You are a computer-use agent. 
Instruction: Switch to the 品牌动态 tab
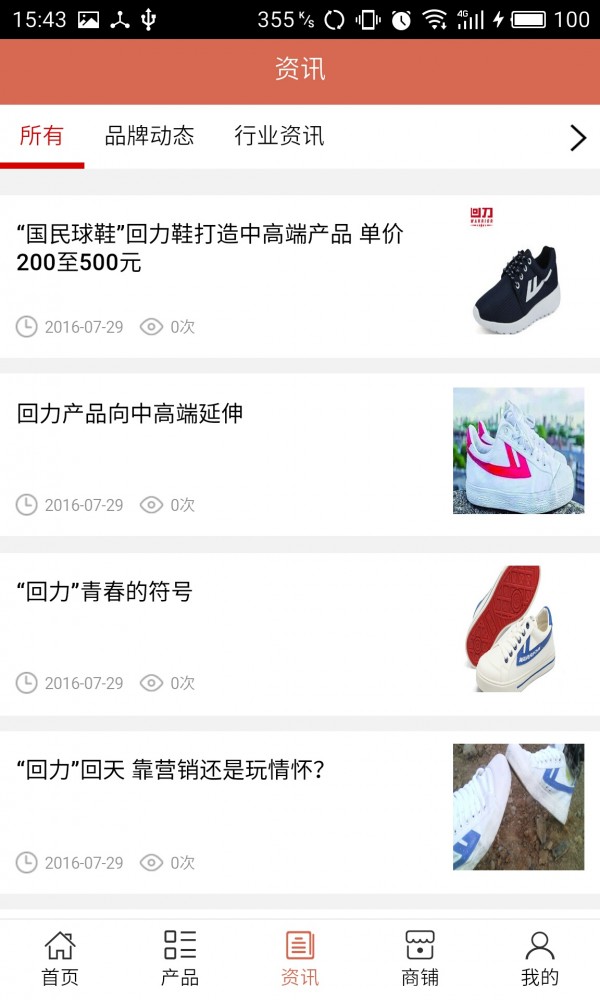point(149,137)
